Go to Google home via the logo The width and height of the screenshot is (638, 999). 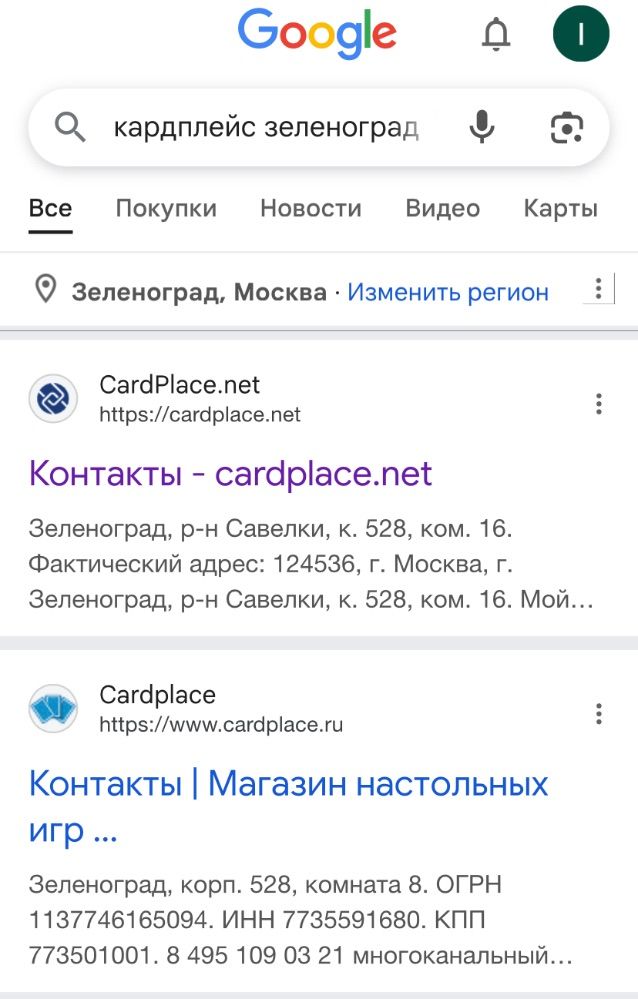click(317, 33)
